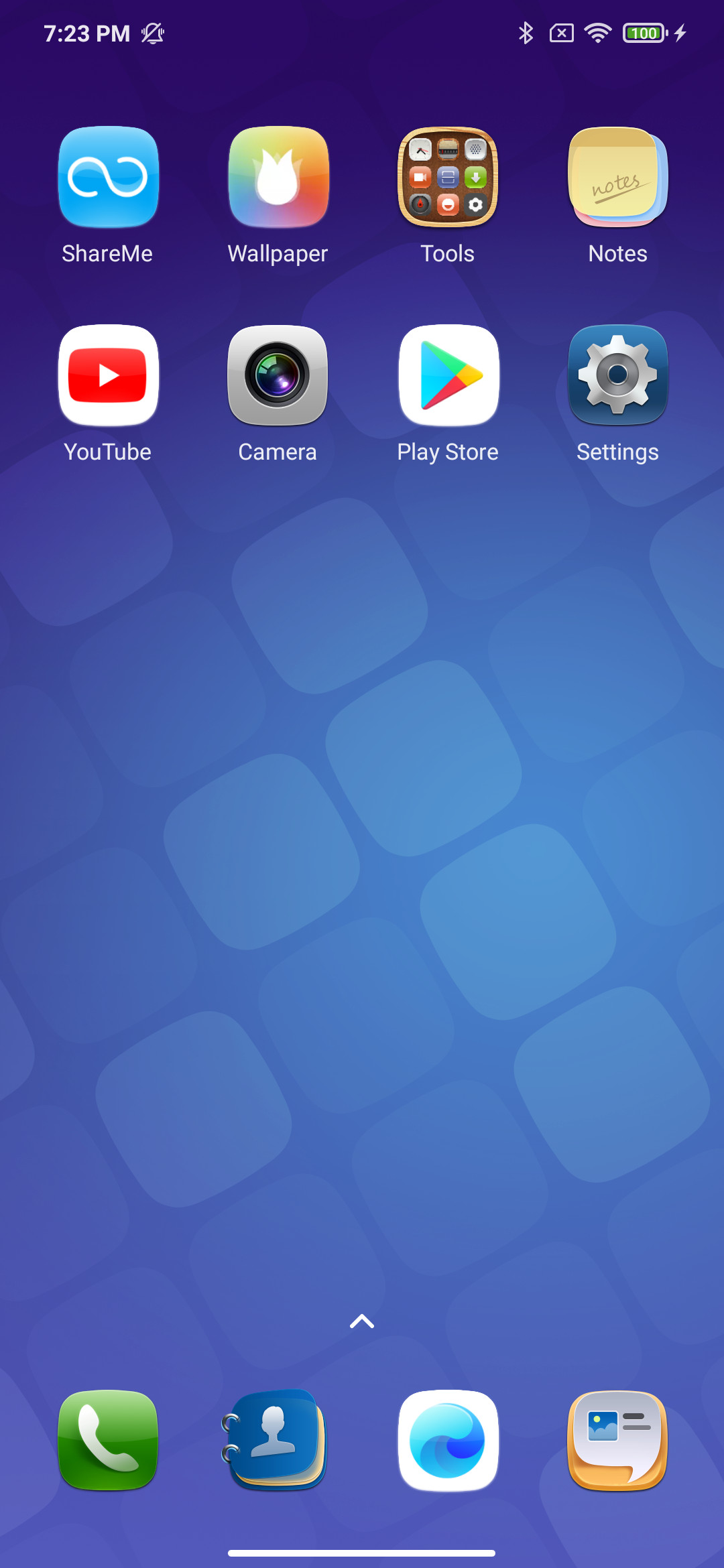Tap the up arrow to open app drawer
724x1568 pixels.
(362, 1321)
